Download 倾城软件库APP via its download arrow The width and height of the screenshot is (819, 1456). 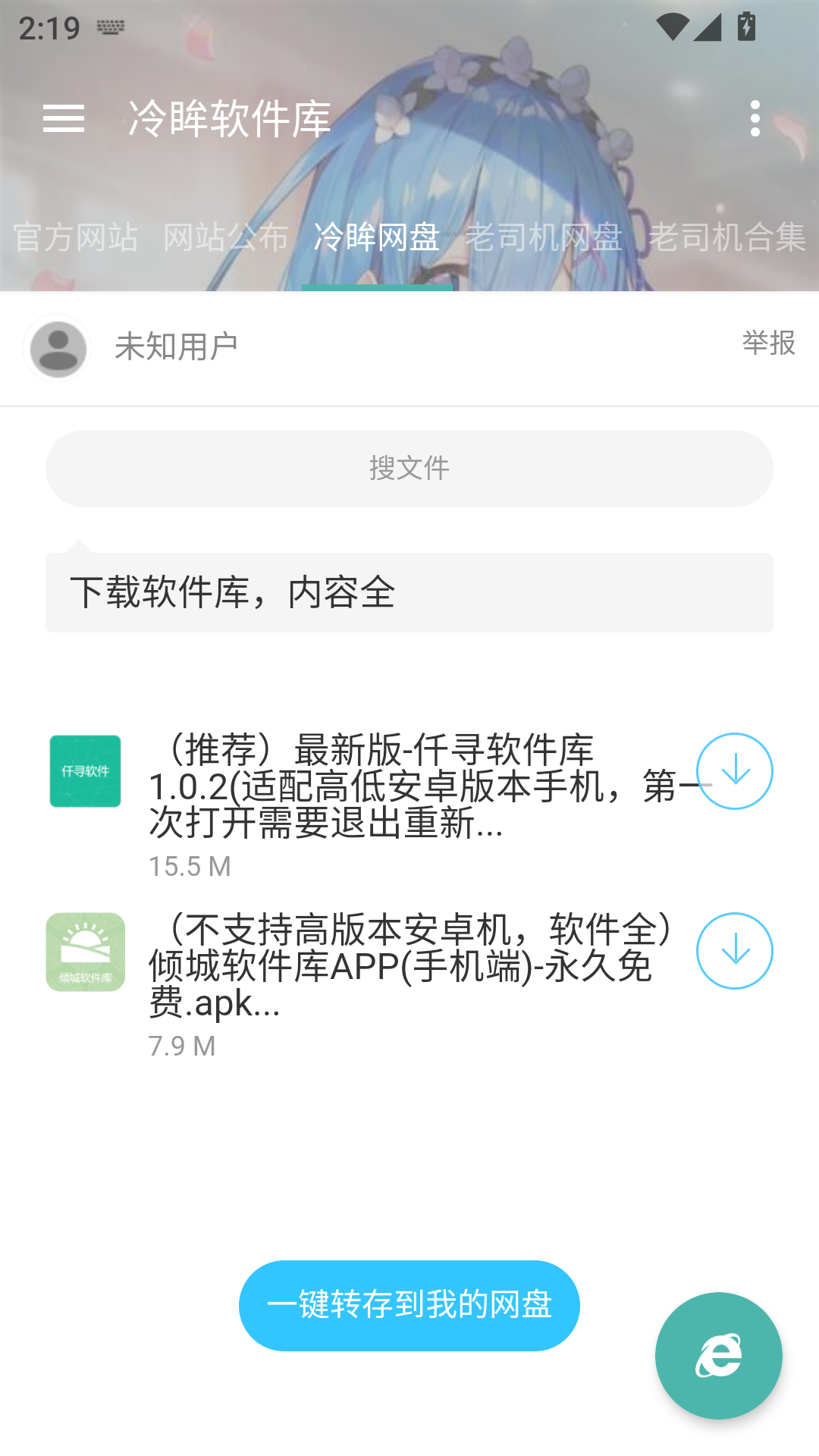point(734,952)
